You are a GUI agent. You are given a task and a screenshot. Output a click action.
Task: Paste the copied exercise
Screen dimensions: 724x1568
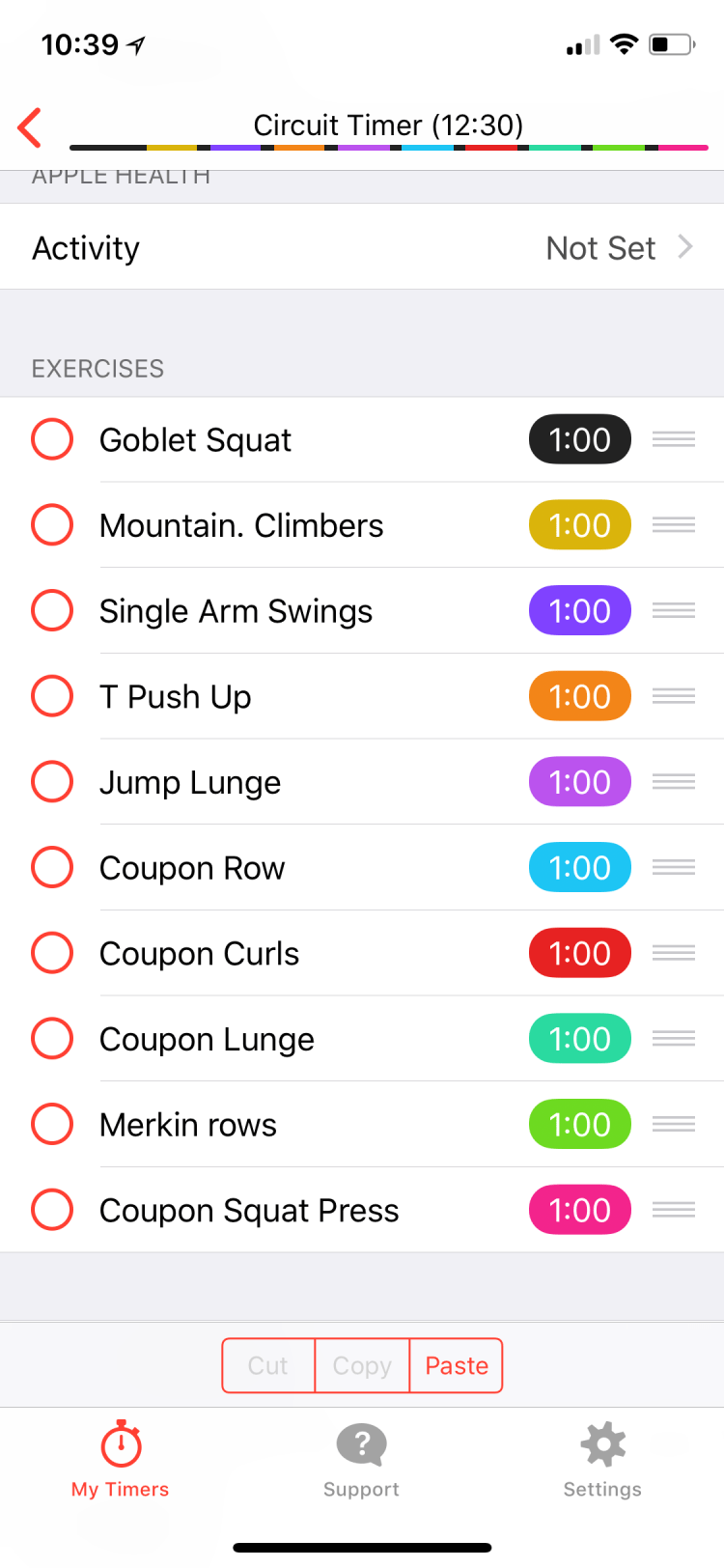pos(457,1365)
